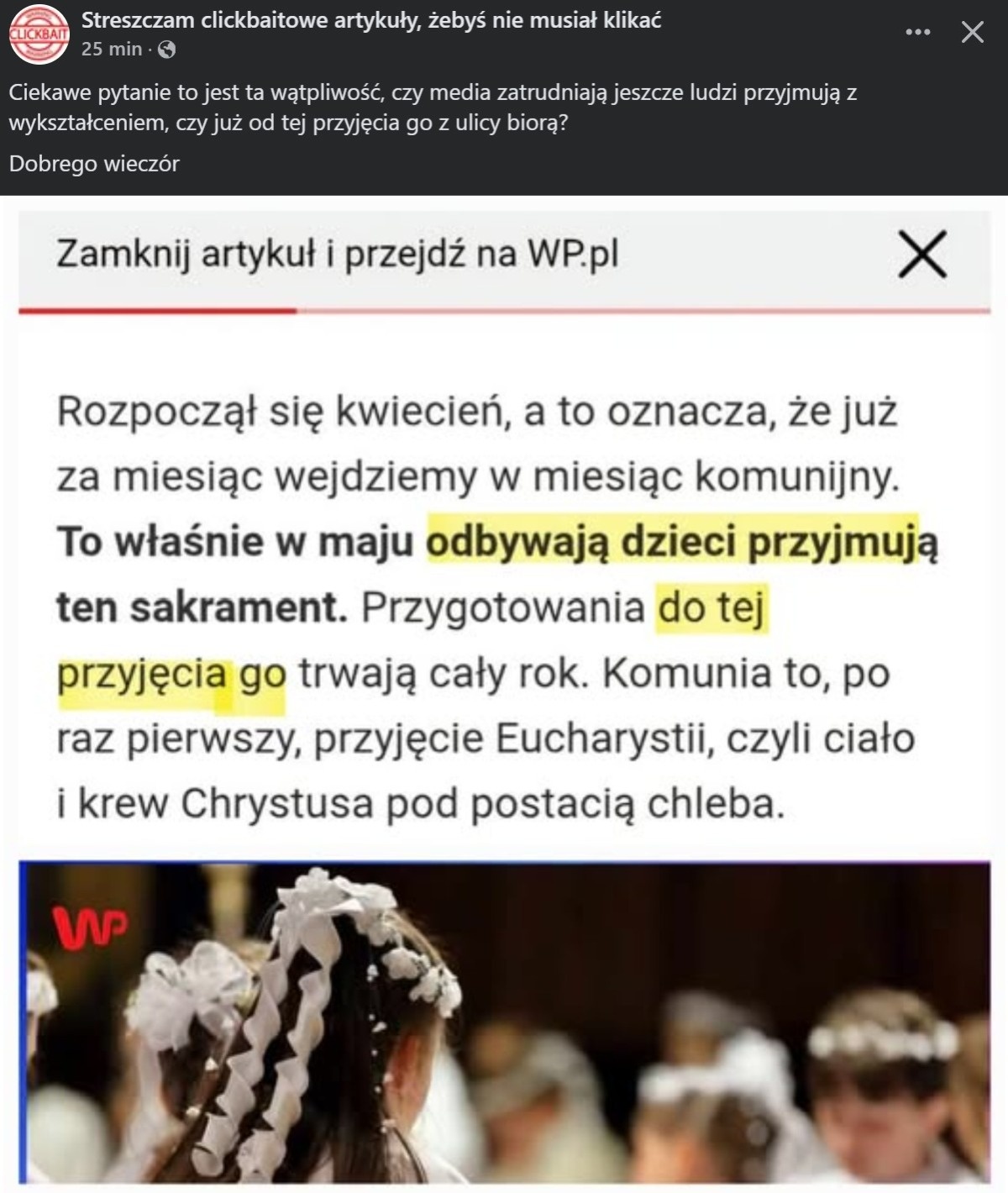Open Streszczam clickbaitowe artykuły page name
The width and height of the screenshot is (1008, 1193).
(370, 20)
